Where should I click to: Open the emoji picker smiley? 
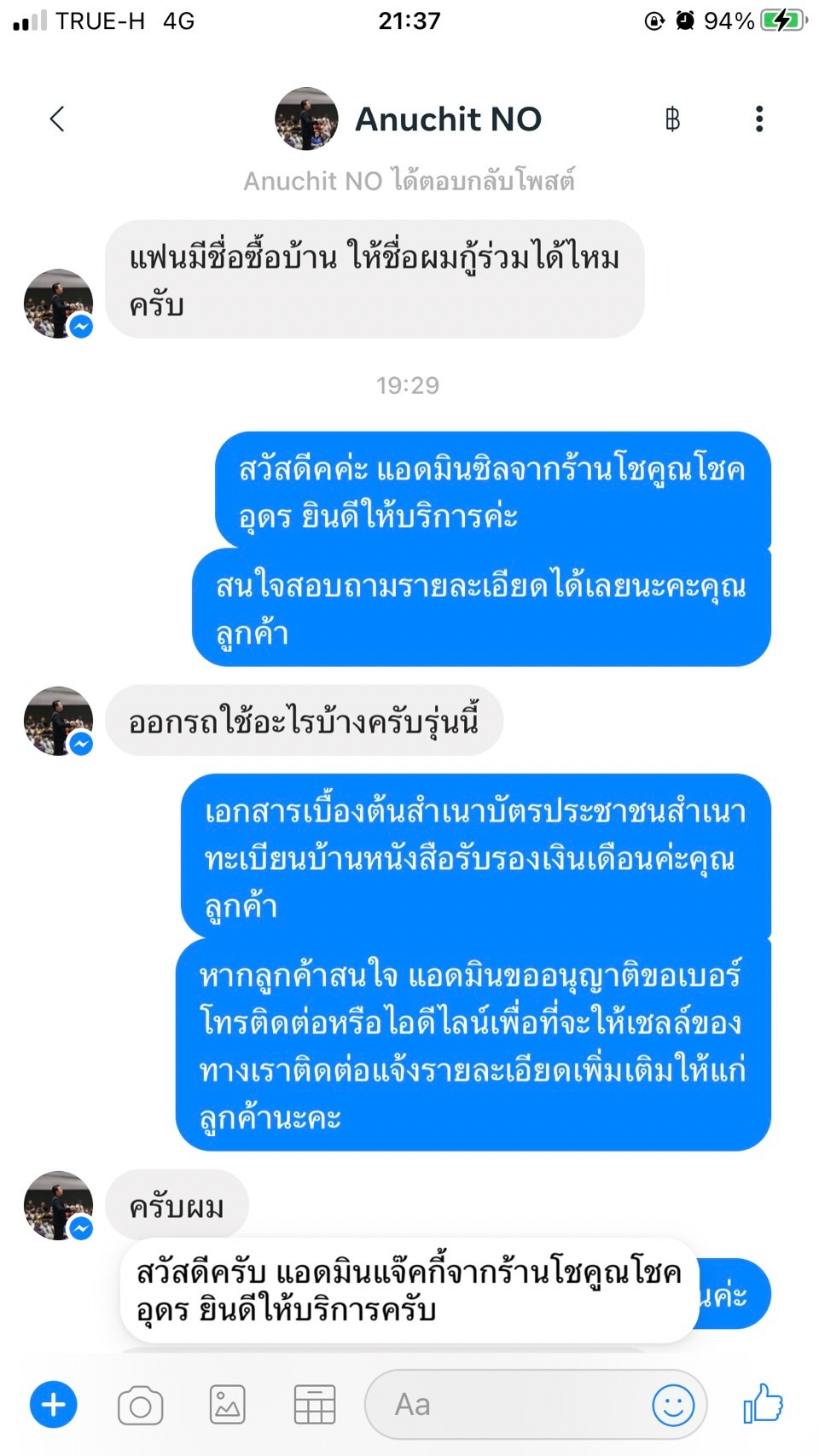[673, 1404]
